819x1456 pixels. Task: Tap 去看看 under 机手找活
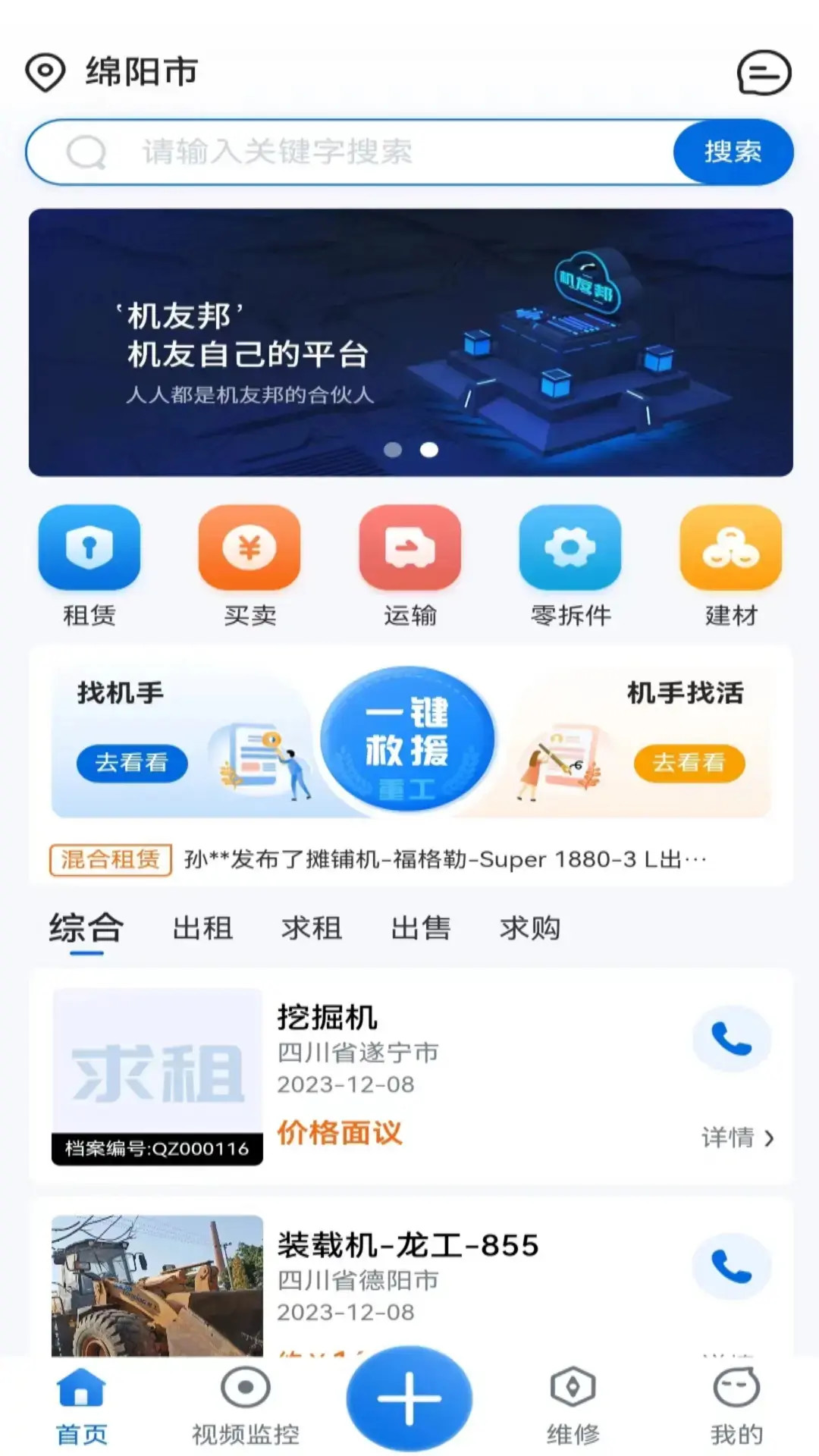click(689, 763)
